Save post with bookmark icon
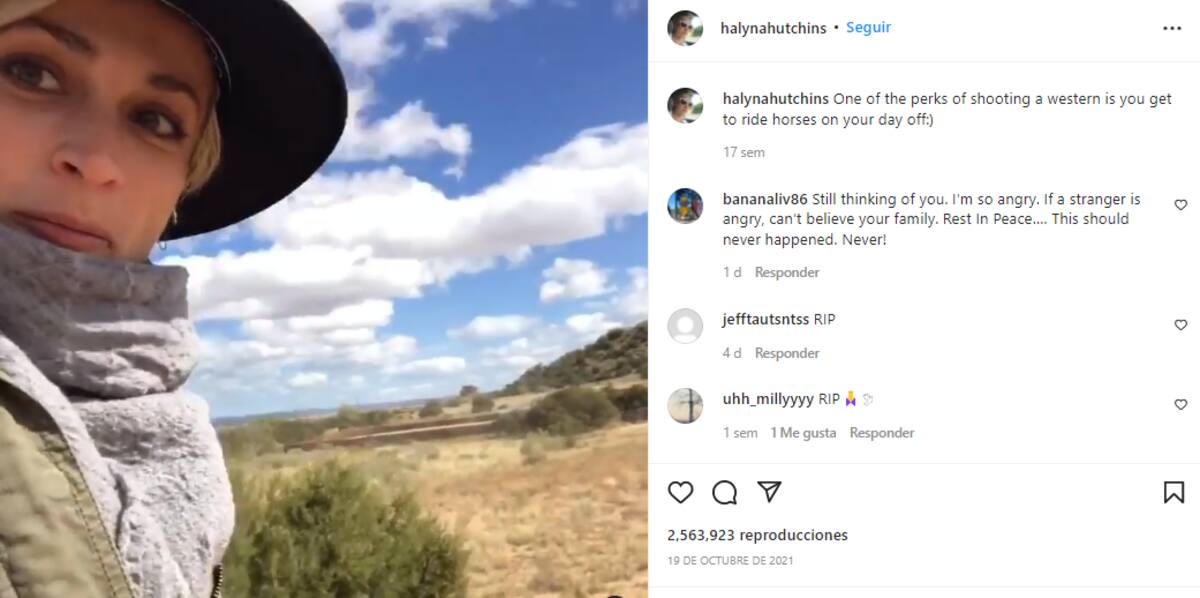Viewport: 1200px width, 598px height. [1173, 492]
